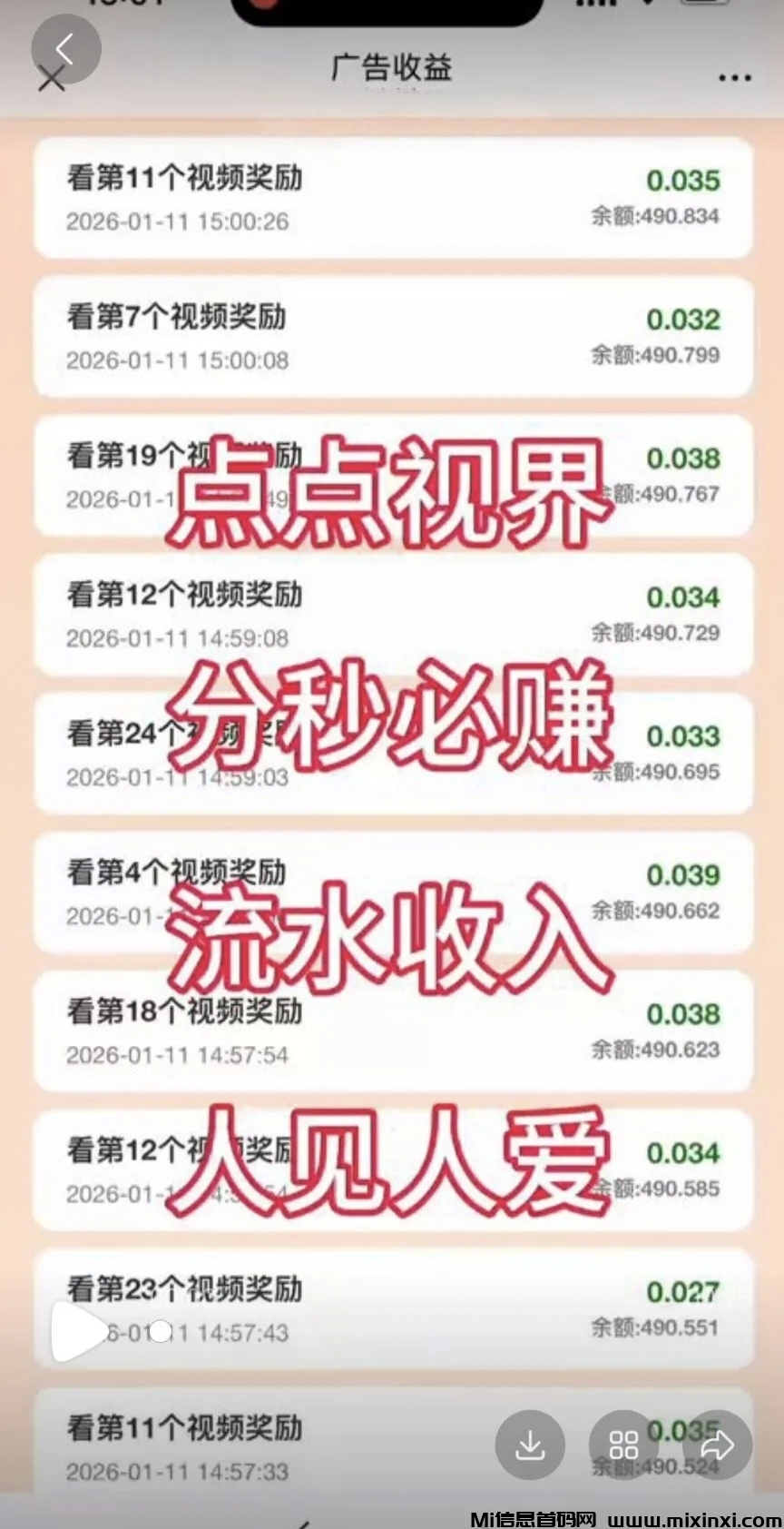
Task: Share this video
Action: tap(717, 1445)
